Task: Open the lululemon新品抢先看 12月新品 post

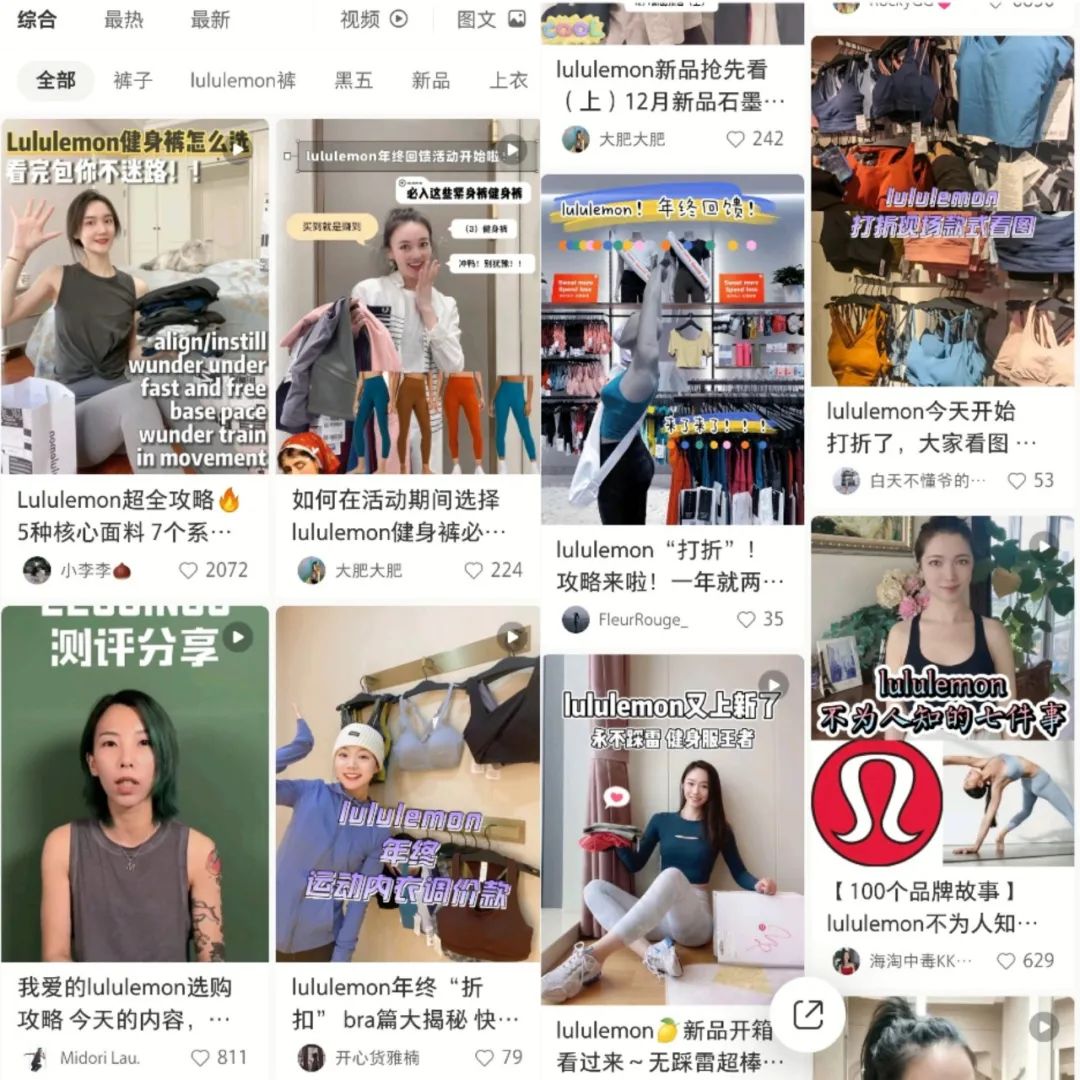Action: (672, 85)
